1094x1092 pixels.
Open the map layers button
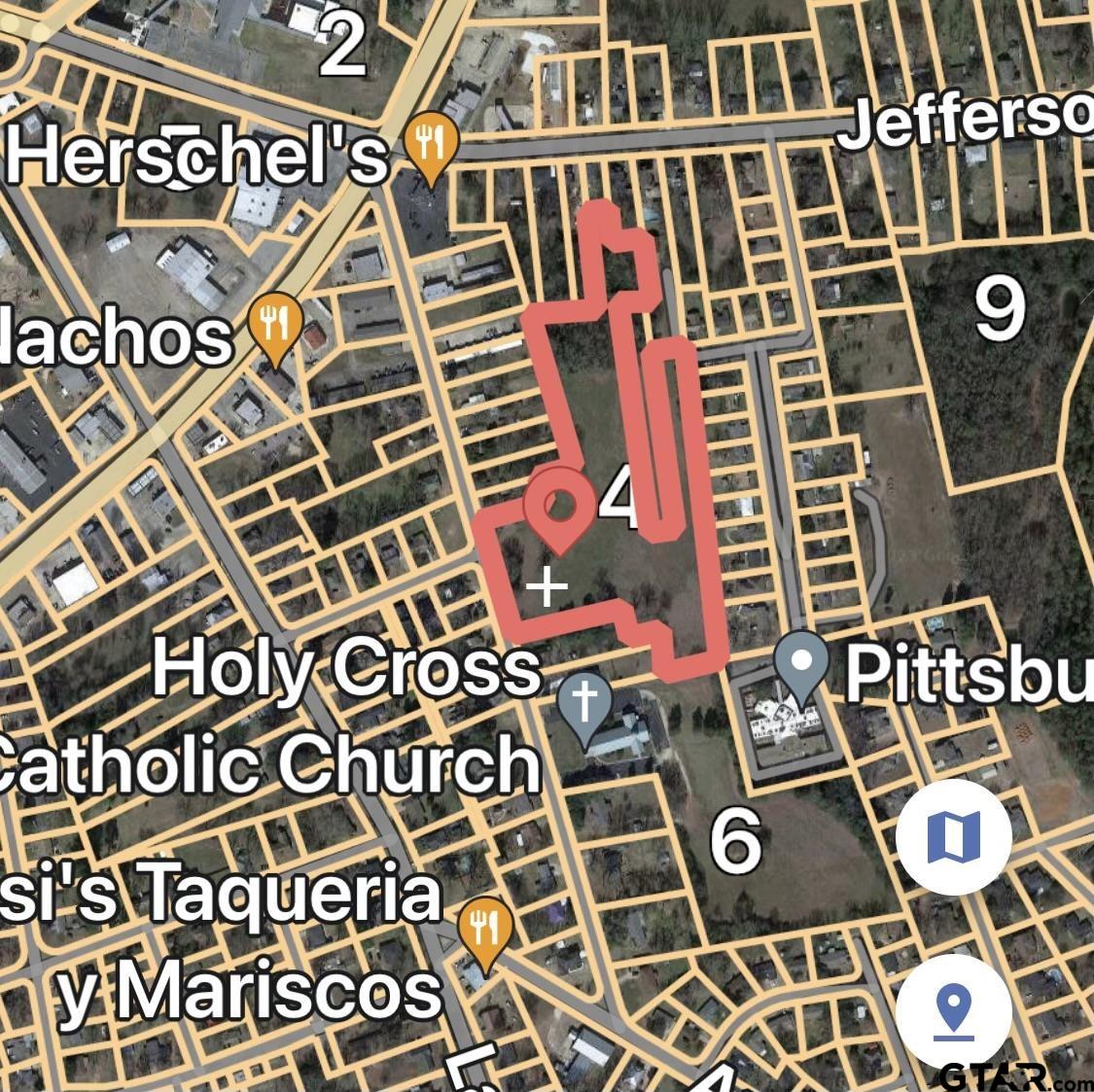pos(953,837)
